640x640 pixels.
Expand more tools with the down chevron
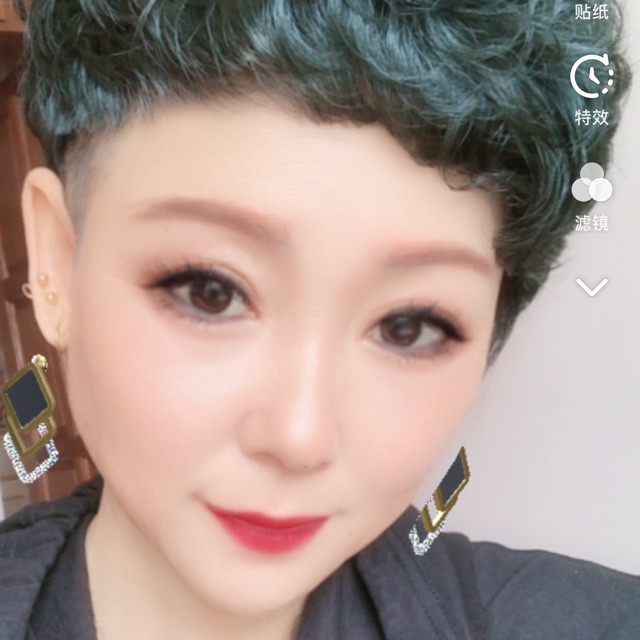click(591, 288)
